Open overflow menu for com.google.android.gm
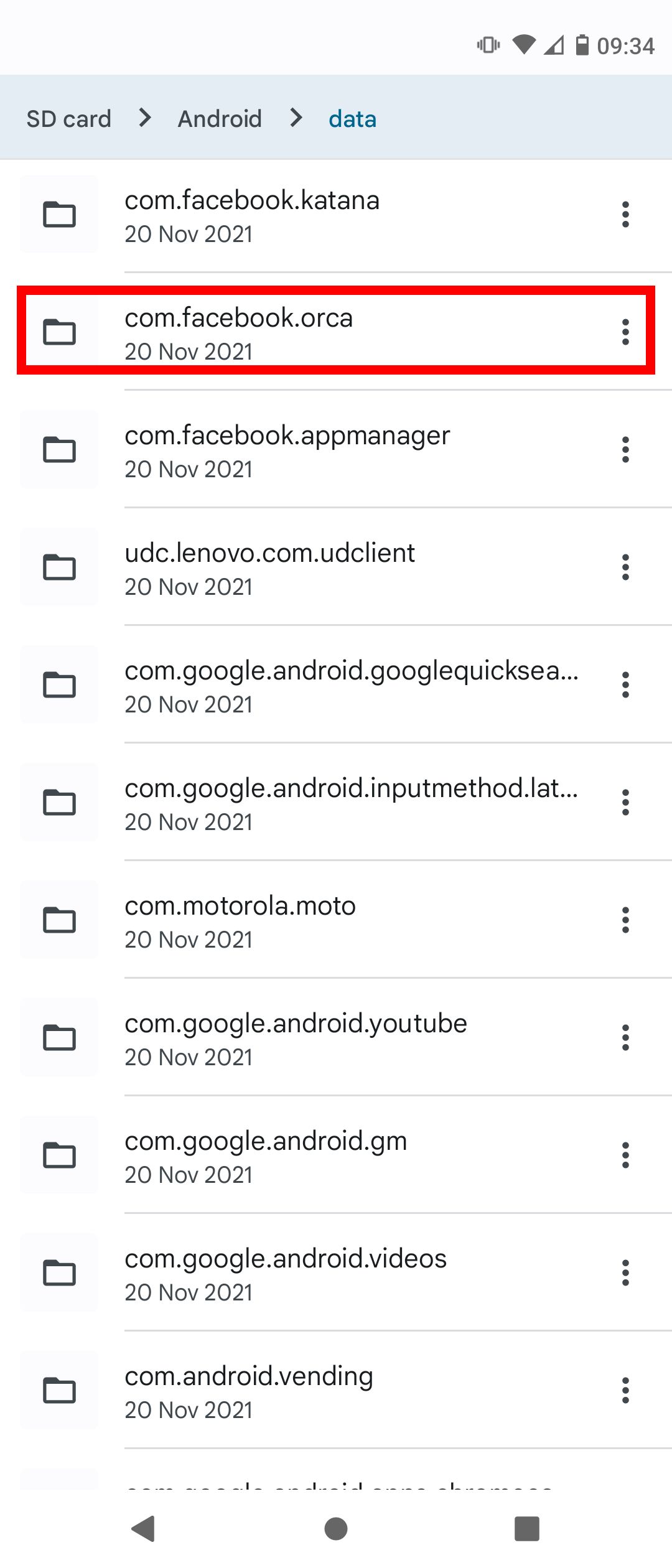The height and width of the screenshot is (1568, 672). click(625, 1155)
